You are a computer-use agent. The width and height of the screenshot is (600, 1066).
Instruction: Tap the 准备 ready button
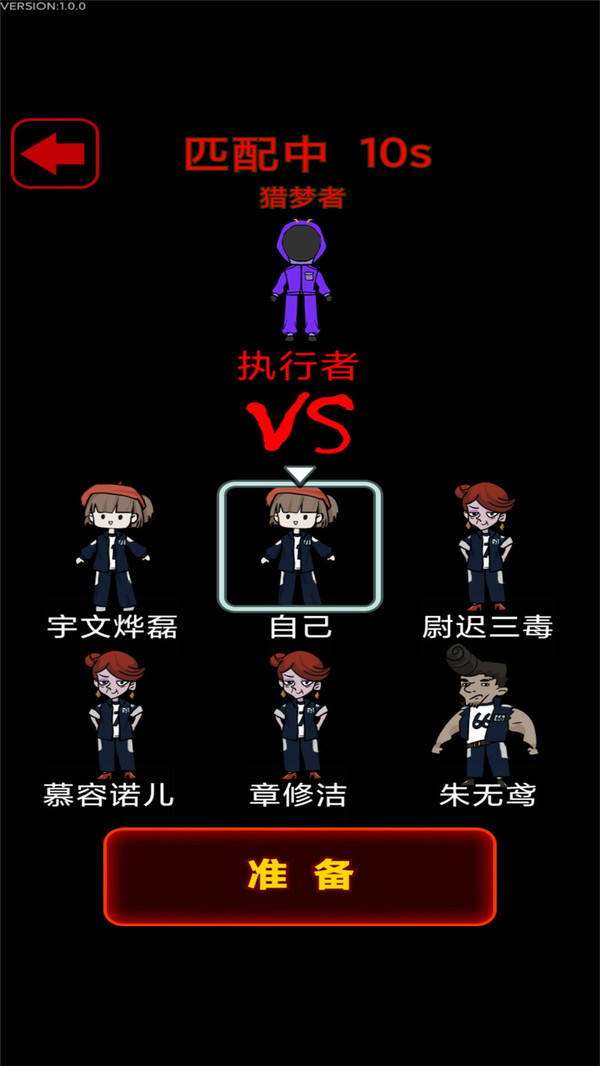(x=300, y=876)
